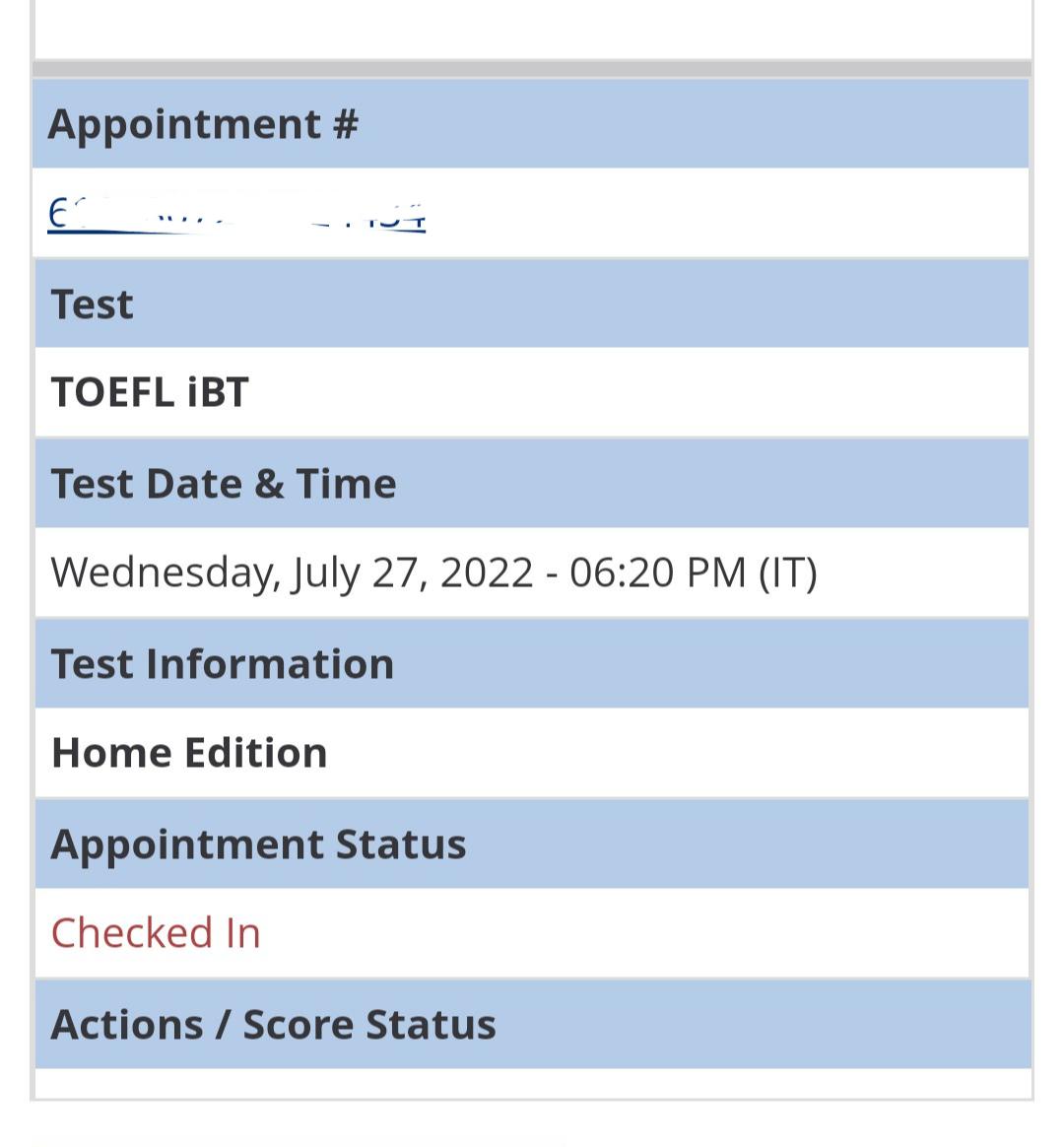Click the white area above the appointment table

(532, 30)
